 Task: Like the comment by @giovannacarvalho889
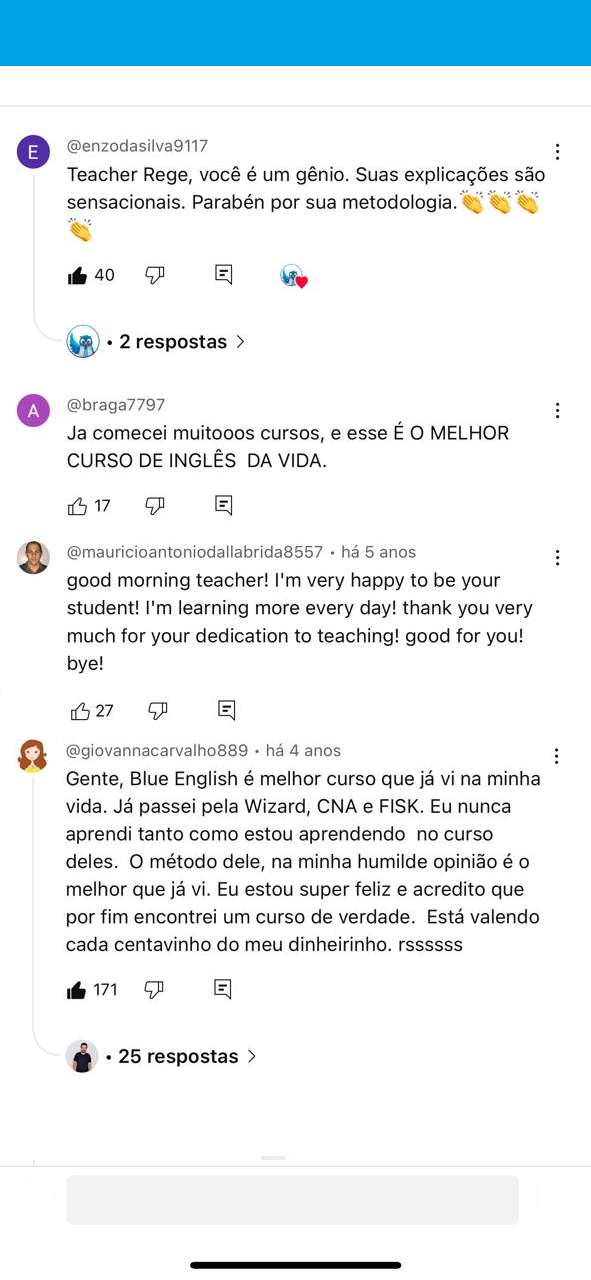click(x=78, y=990)
